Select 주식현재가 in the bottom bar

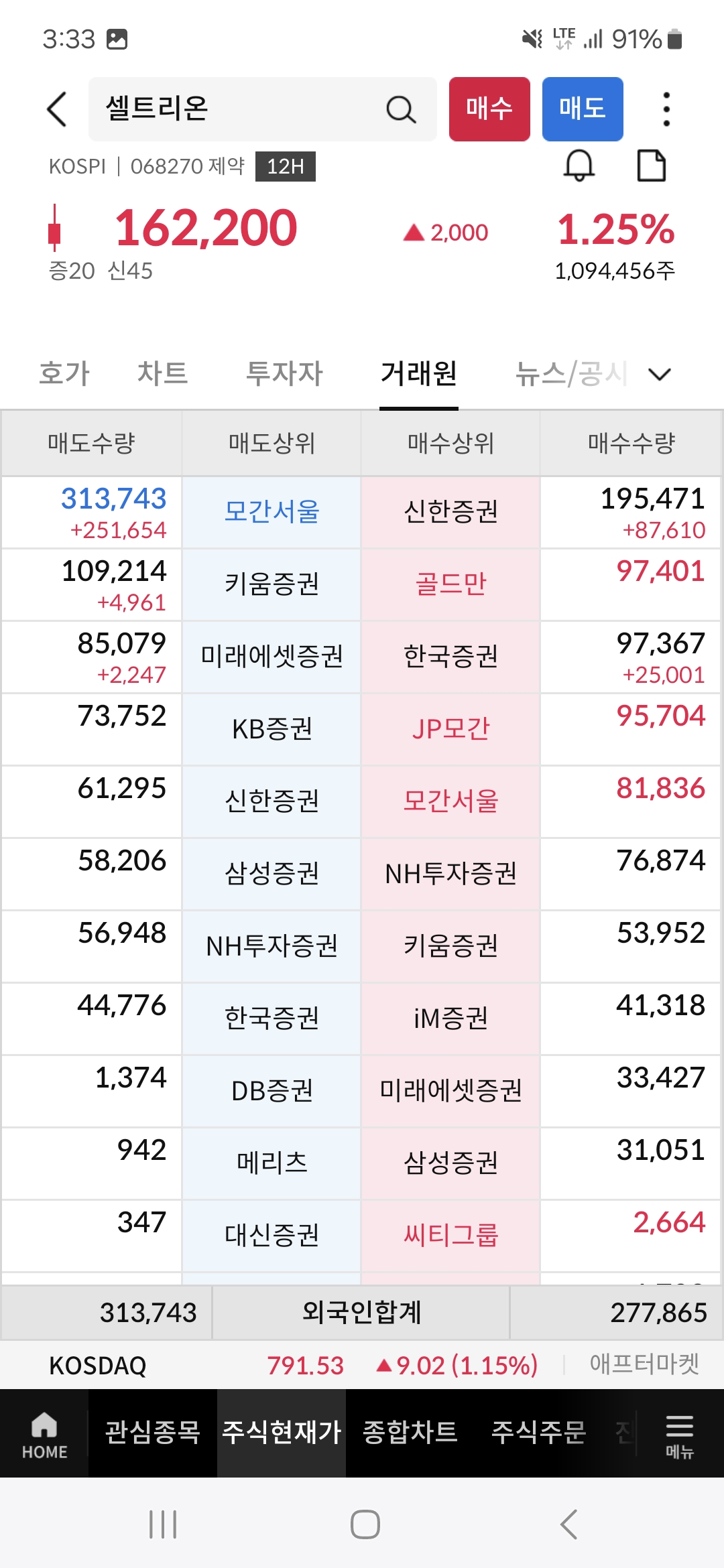coord(282,1433)
